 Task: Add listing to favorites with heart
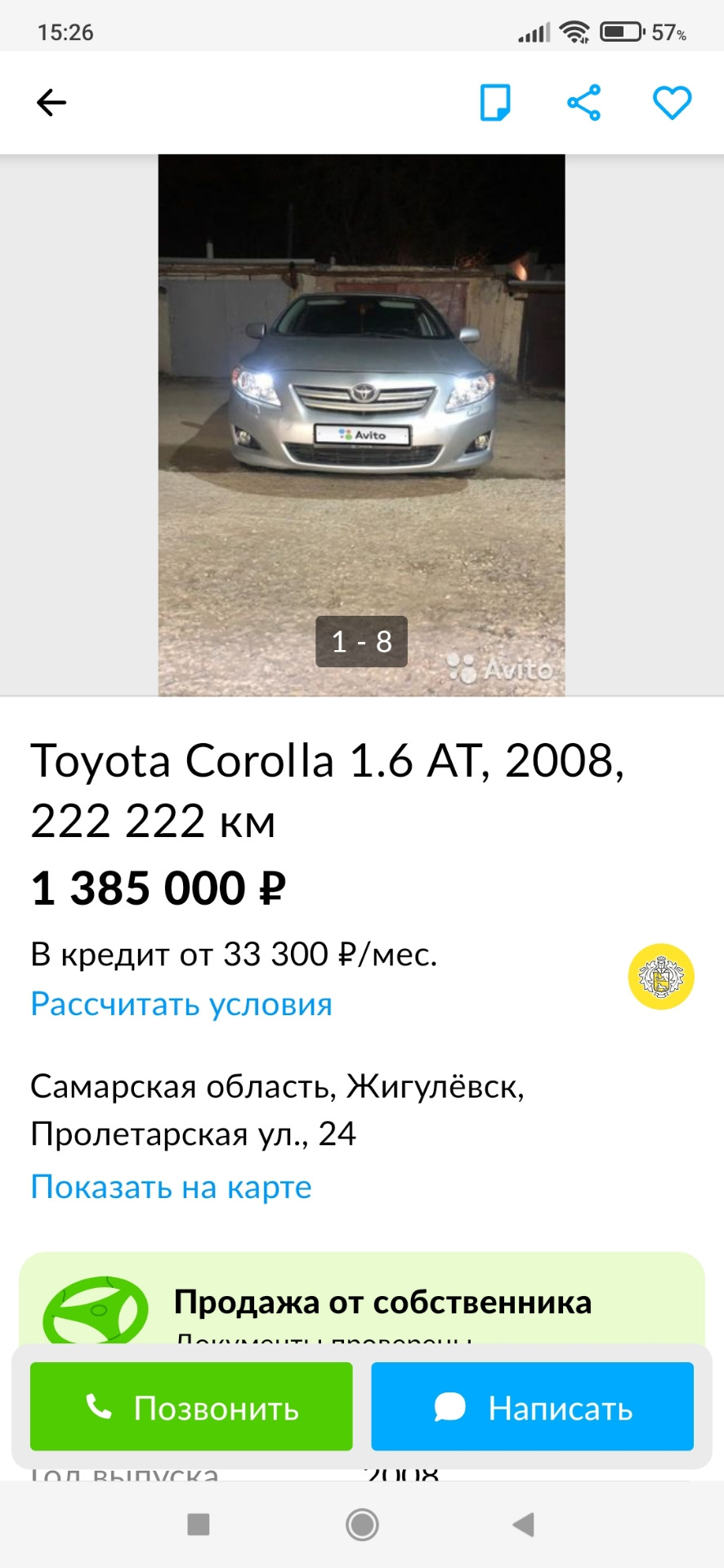tap(672, 103)
